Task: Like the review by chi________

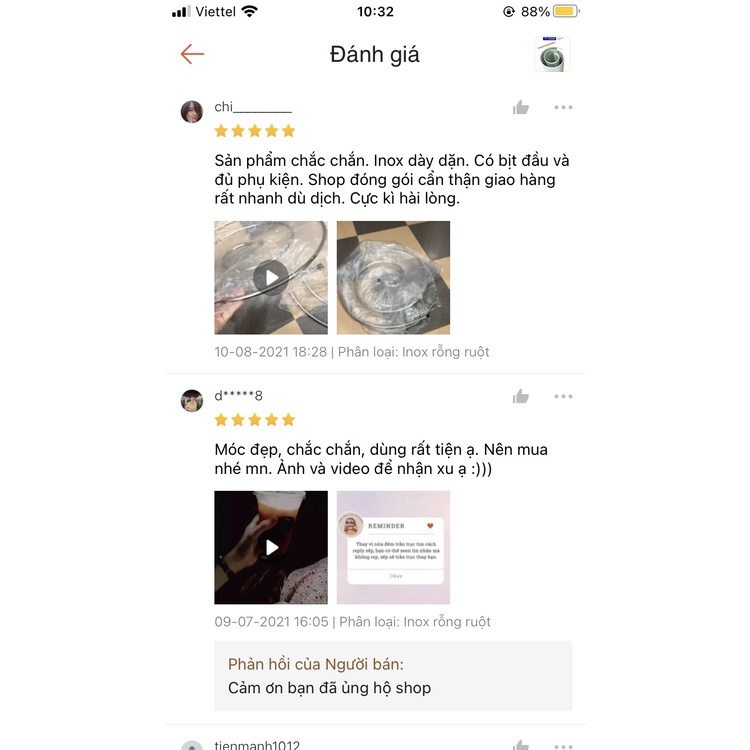Action: point(520,108)
